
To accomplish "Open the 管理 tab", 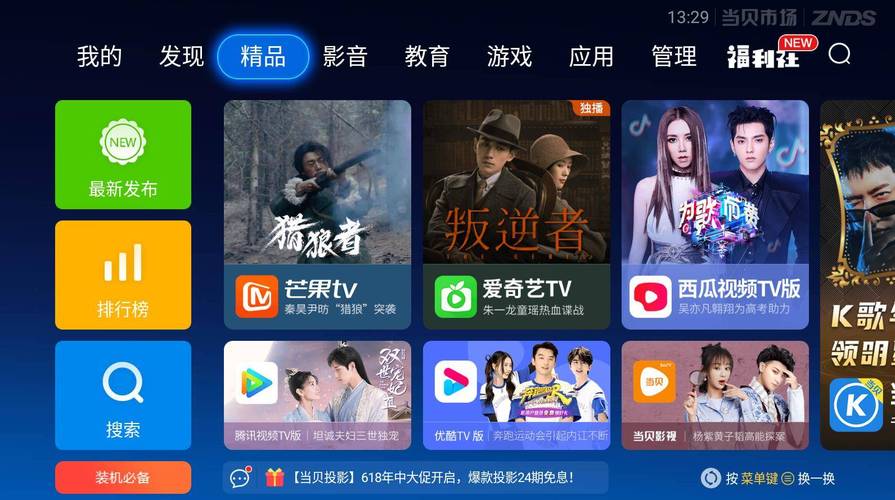I will [x=673, y=57].
